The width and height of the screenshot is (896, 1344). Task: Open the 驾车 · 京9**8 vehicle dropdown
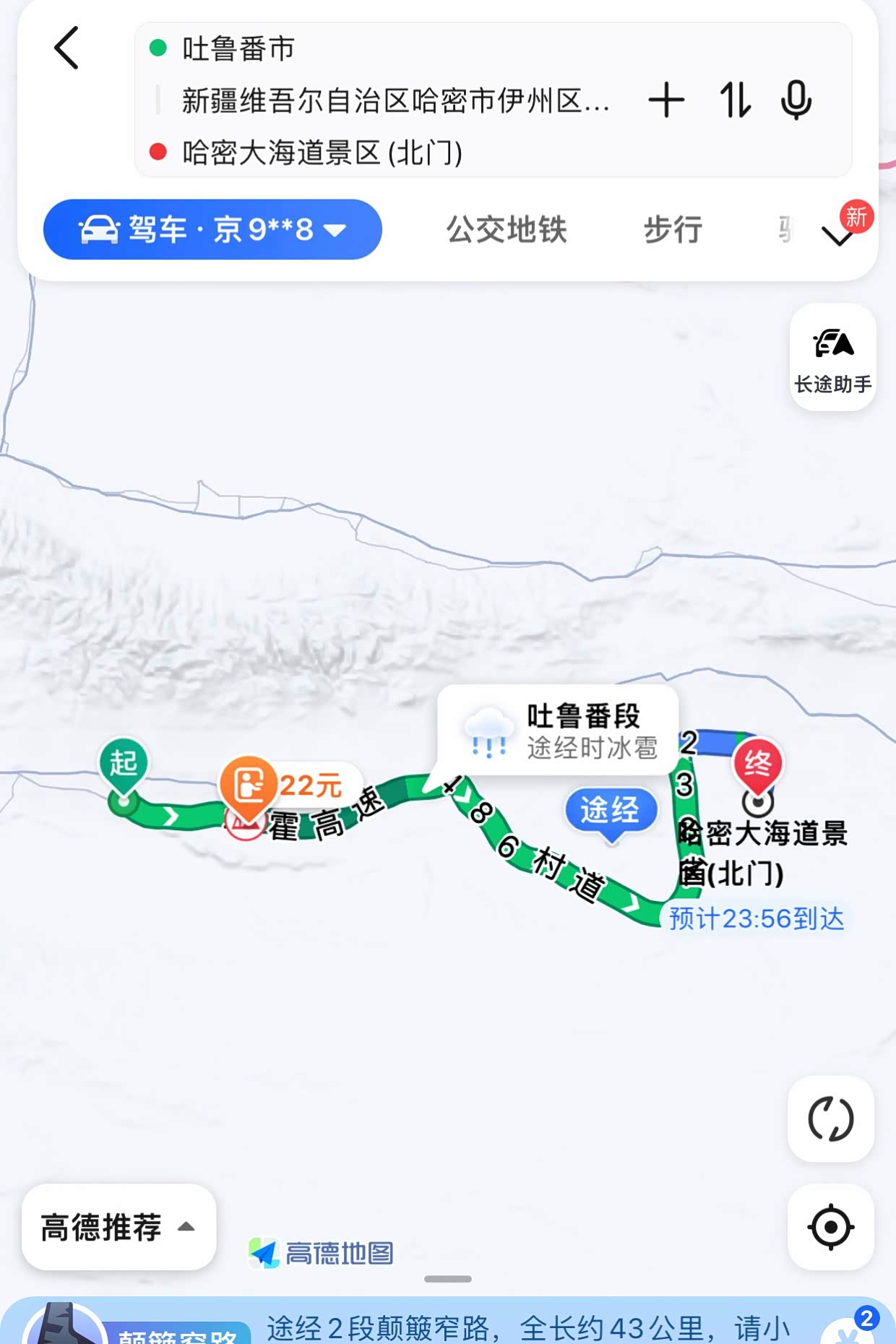[x=212, y=230]
